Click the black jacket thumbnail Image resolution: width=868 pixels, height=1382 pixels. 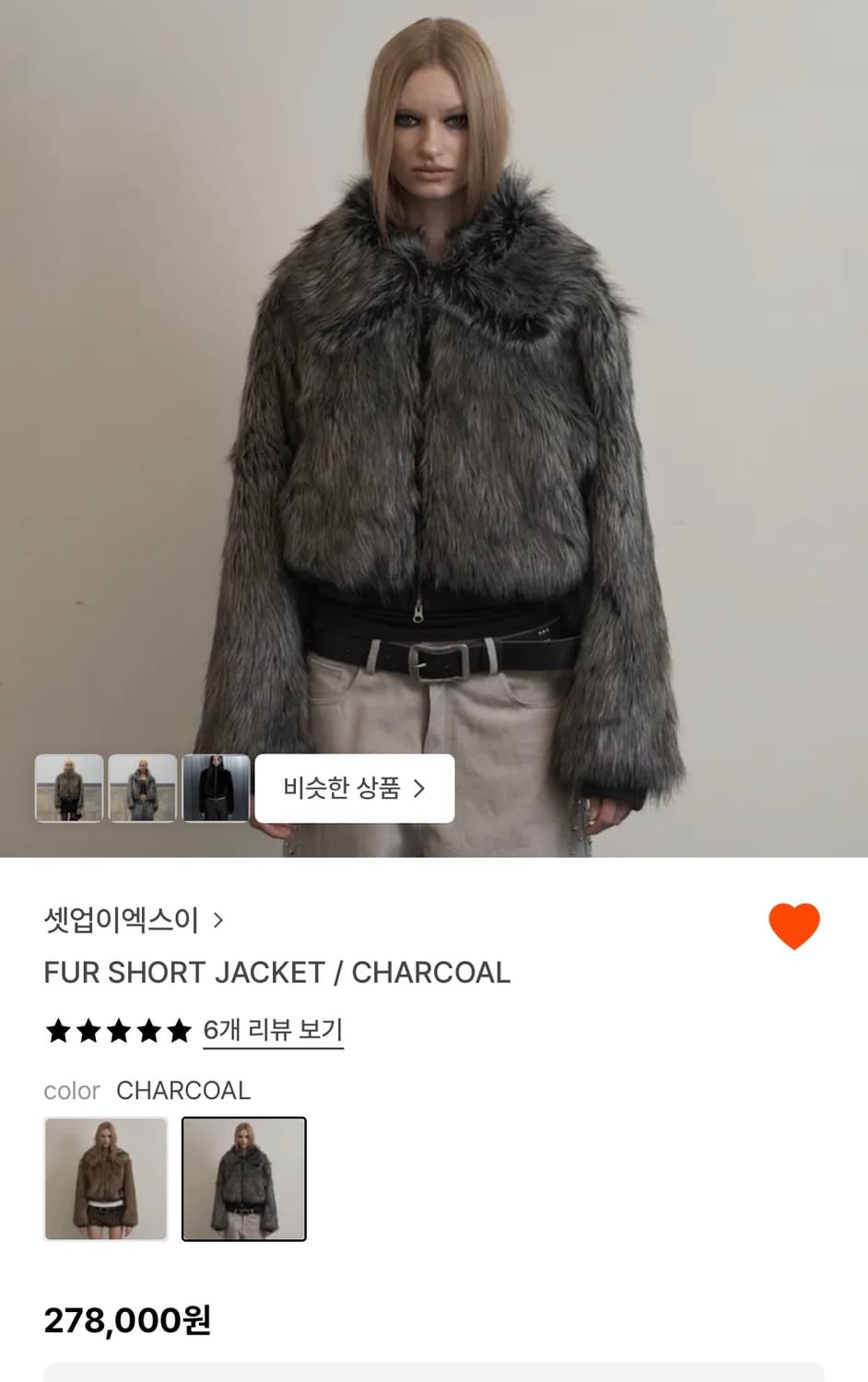pos(217,788)
